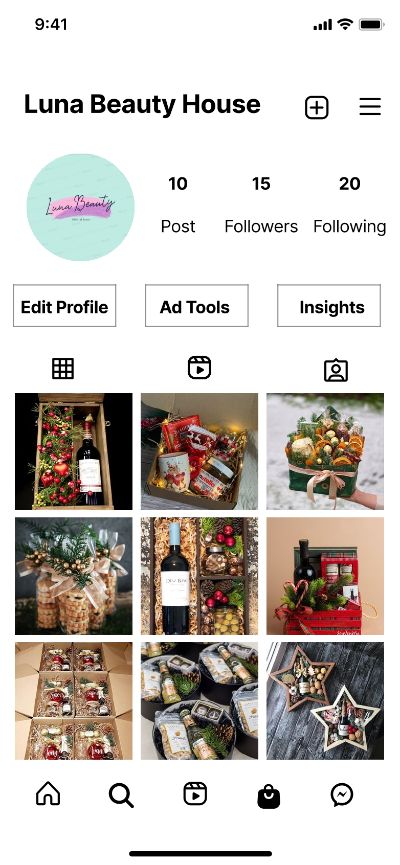The width and height of the screenshot is (400, 865).
Task: Go to the home feed
Action: point(48,795)
